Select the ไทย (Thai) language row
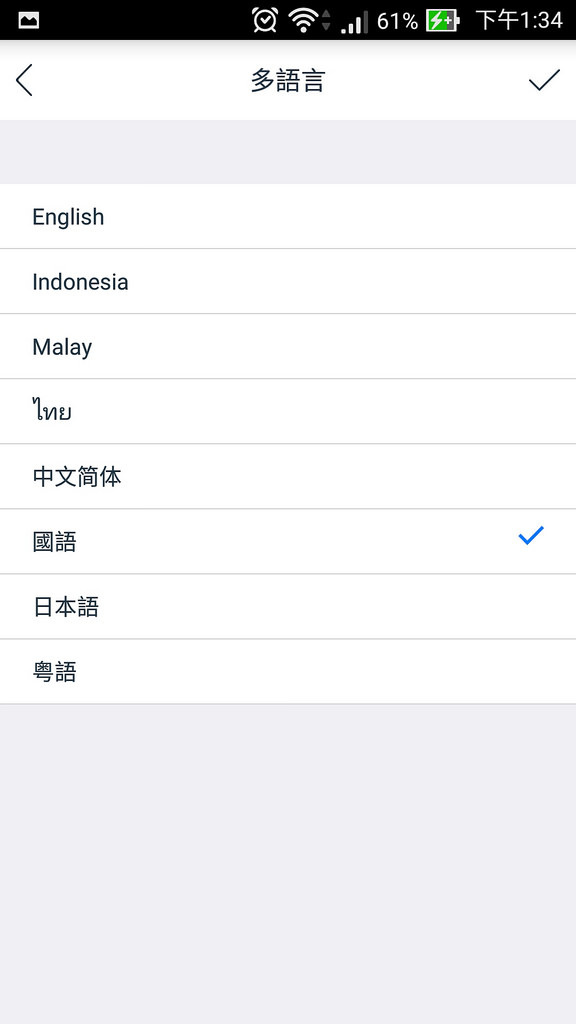The image size is (576, 1024). tap(288, 411)
